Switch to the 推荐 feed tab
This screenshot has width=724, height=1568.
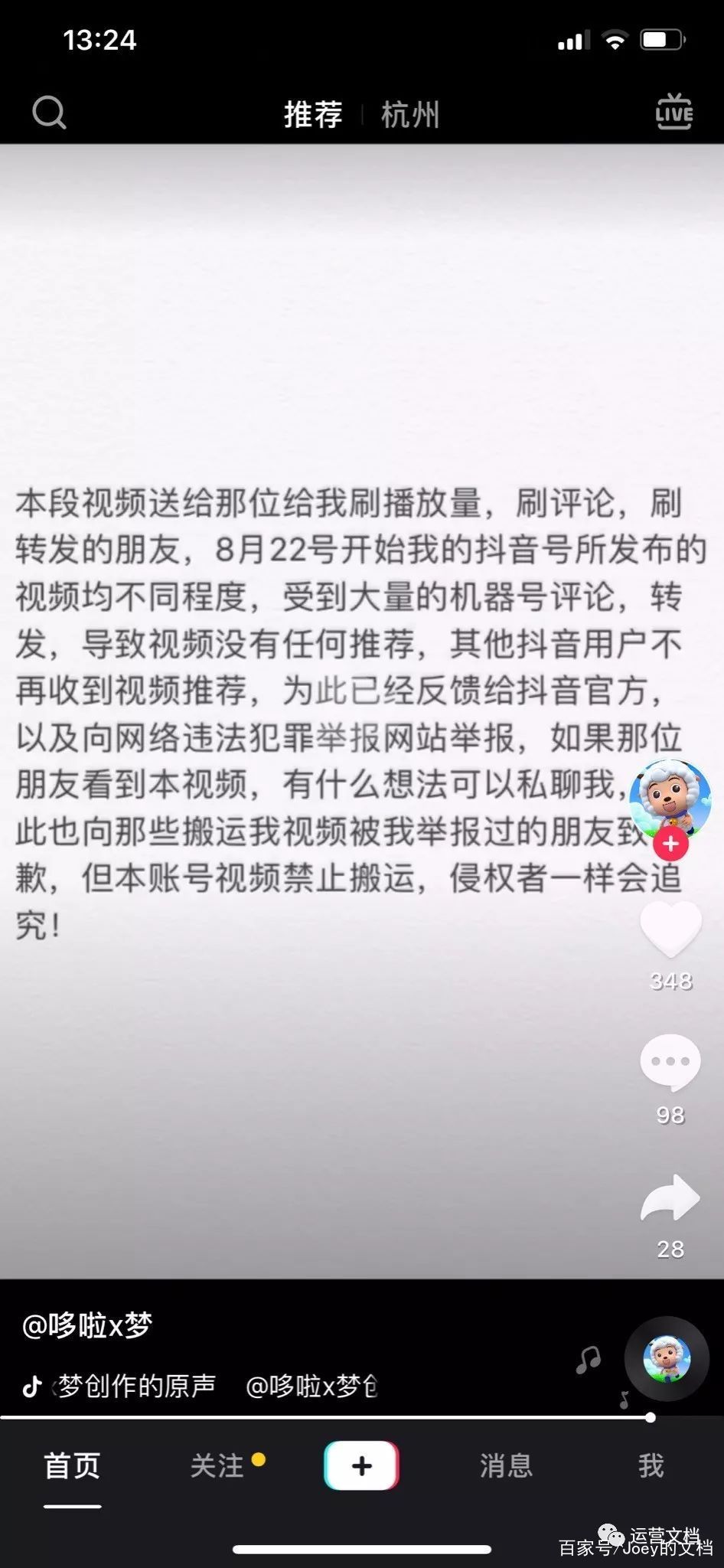point(313,115)
